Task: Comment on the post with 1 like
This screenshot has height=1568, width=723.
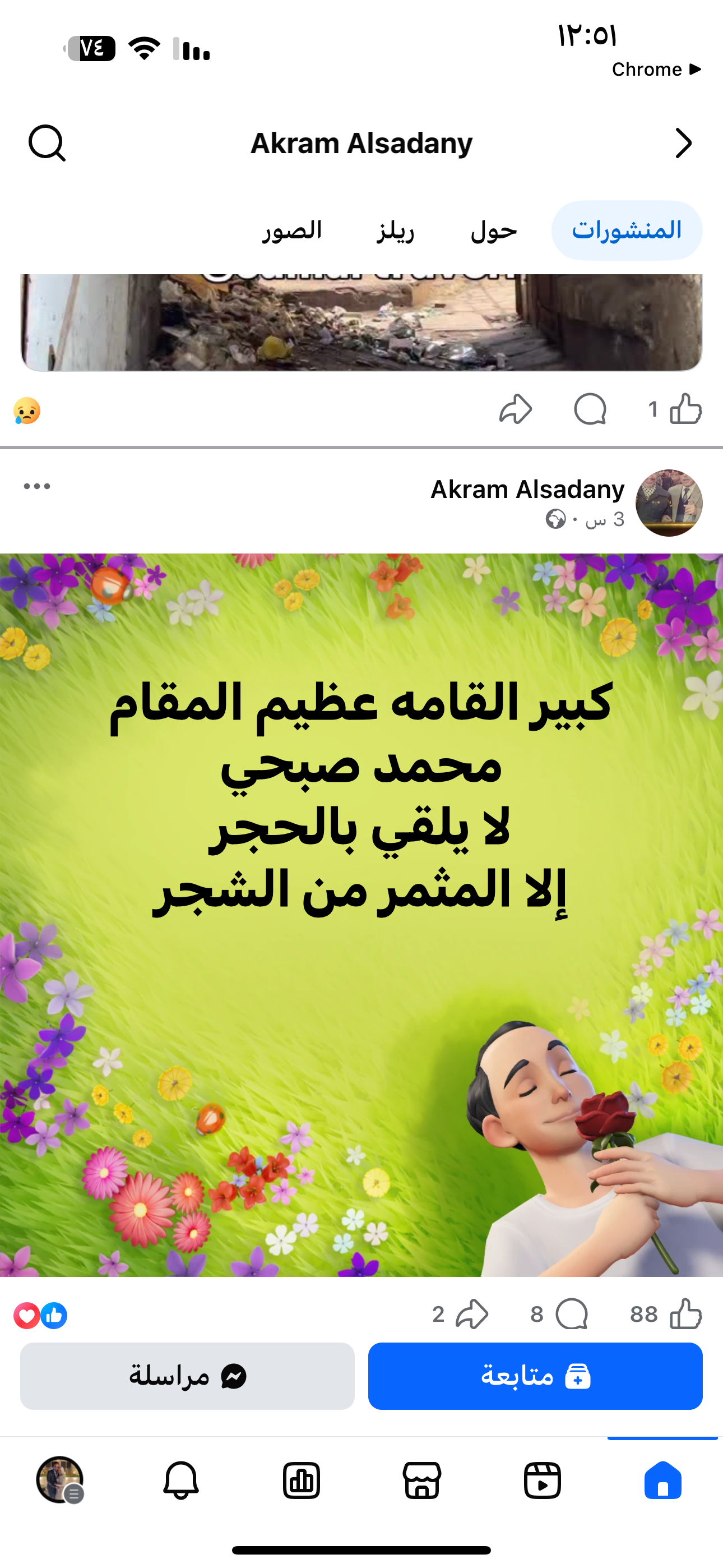Action: point(590,409)
